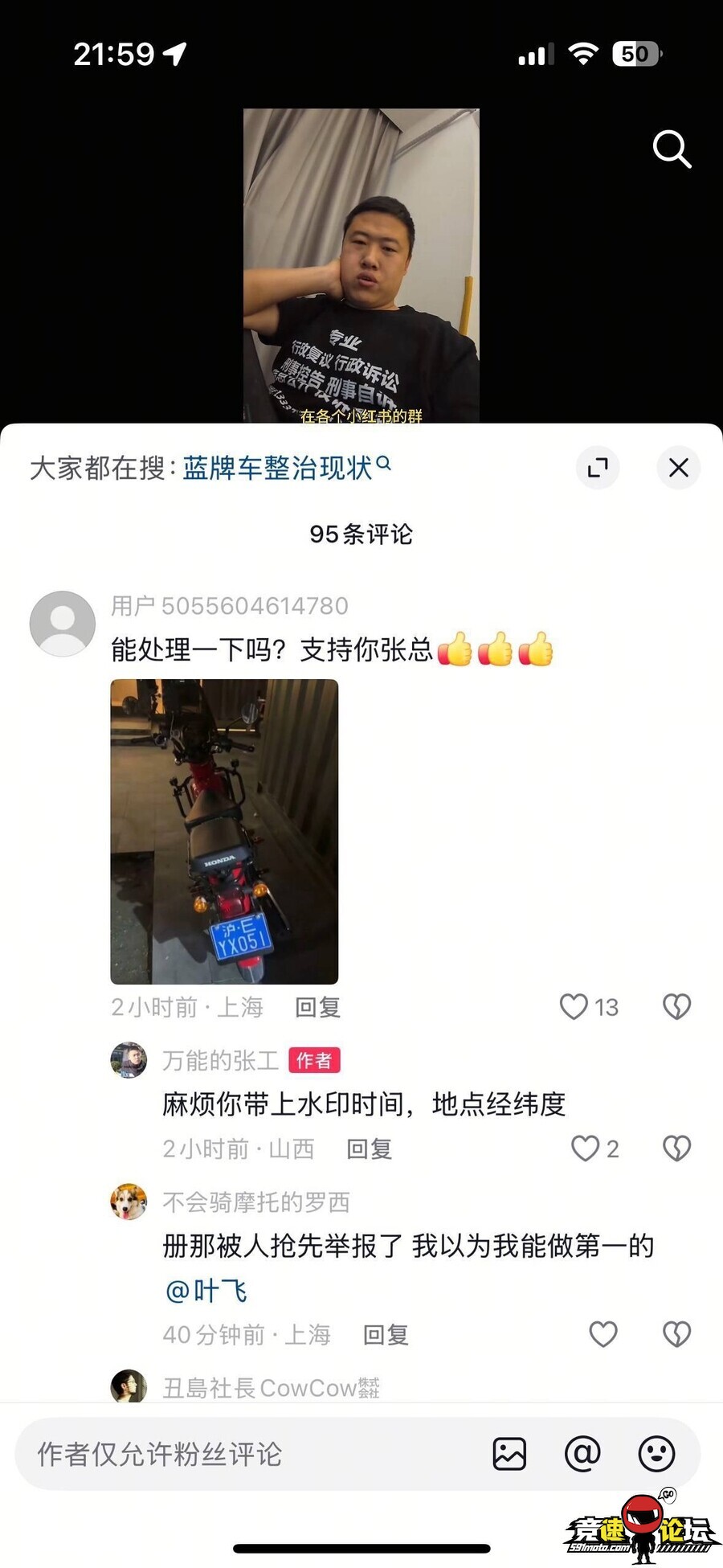
Task: Reply to 万能的张工's comment
Action: pos(369,1148)
